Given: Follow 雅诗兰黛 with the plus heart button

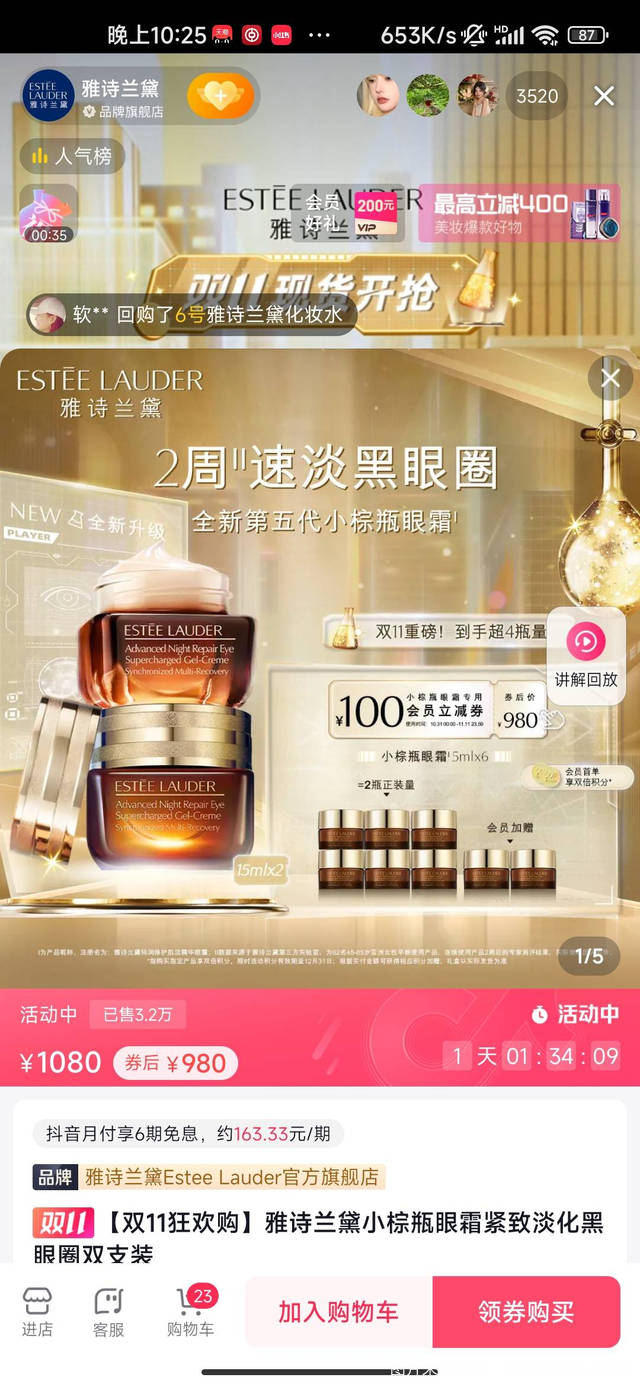Looking at the screenshot, I should [220, 96].
